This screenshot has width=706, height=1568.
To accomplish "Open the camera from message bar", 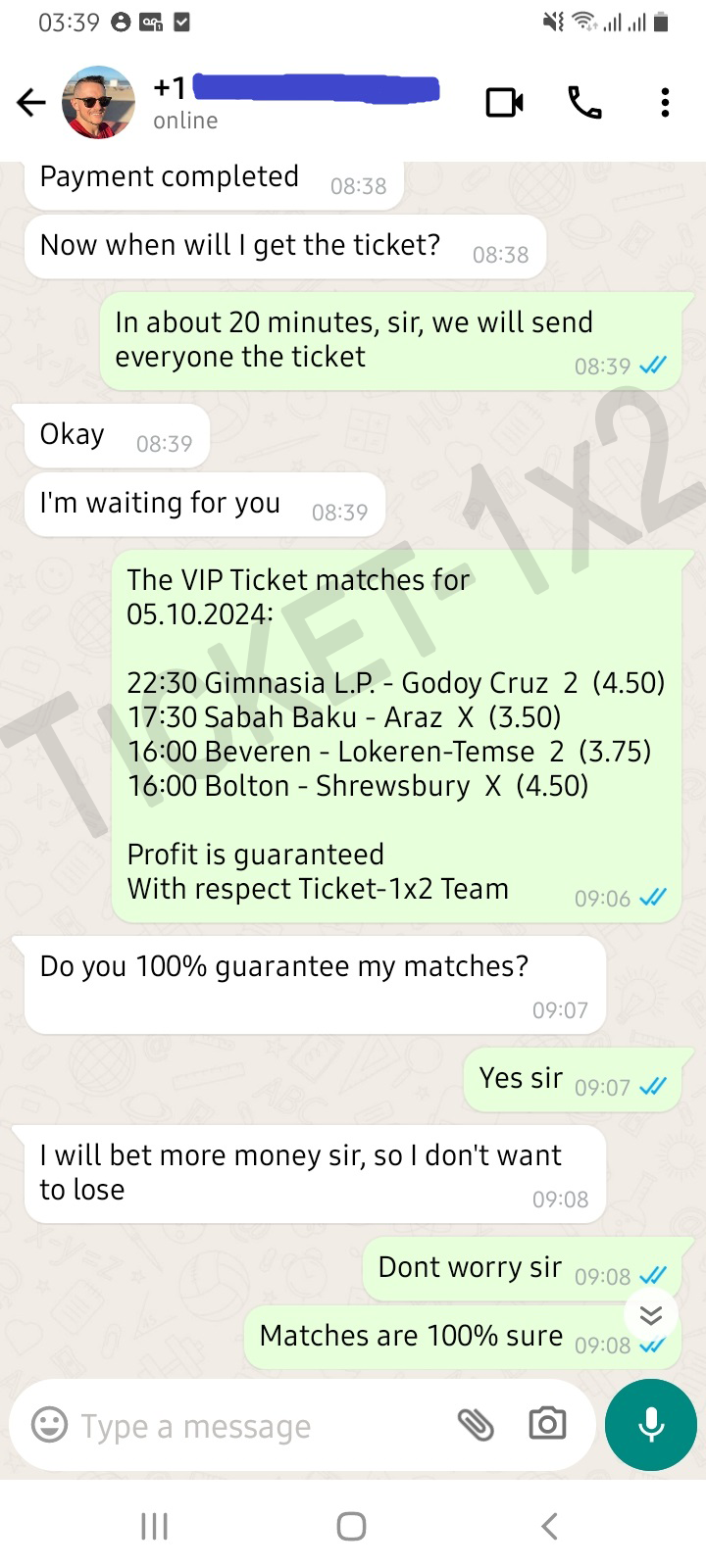I will point(547,1424).
